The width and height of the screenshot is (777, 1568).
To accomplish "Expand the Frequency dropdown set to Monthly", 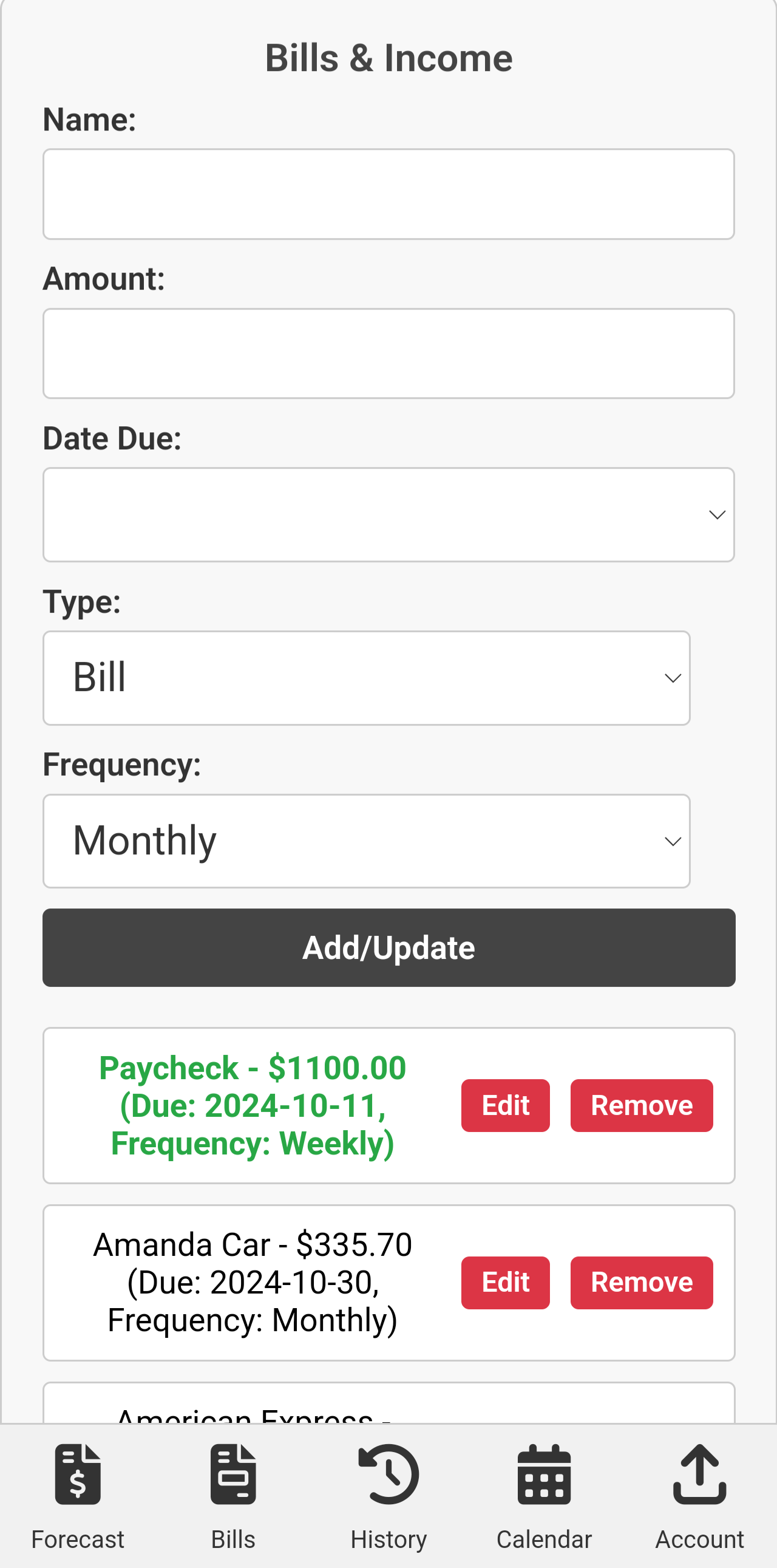I will 365,840.
